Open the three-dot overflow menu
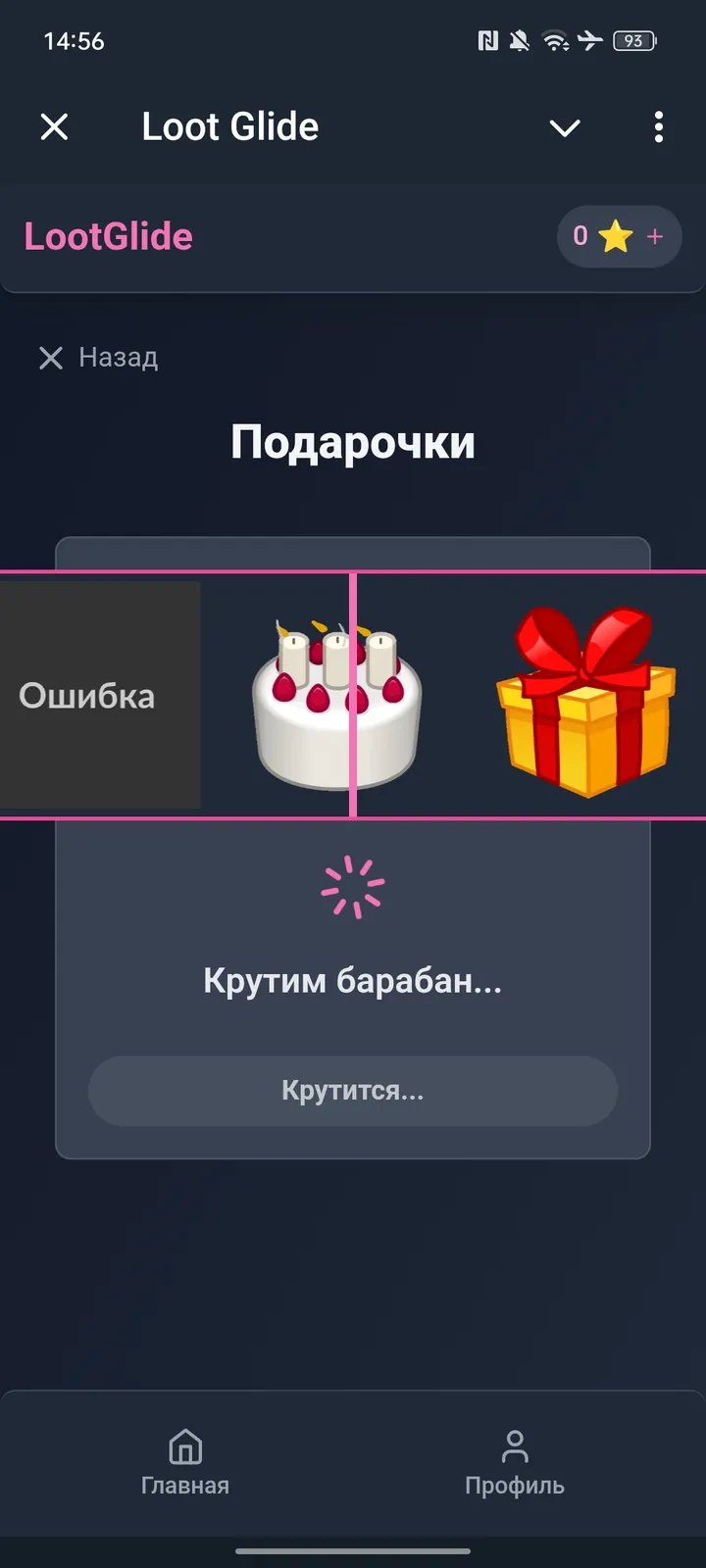The height and width of the screenshot is (1568, 706). (658, 127)
